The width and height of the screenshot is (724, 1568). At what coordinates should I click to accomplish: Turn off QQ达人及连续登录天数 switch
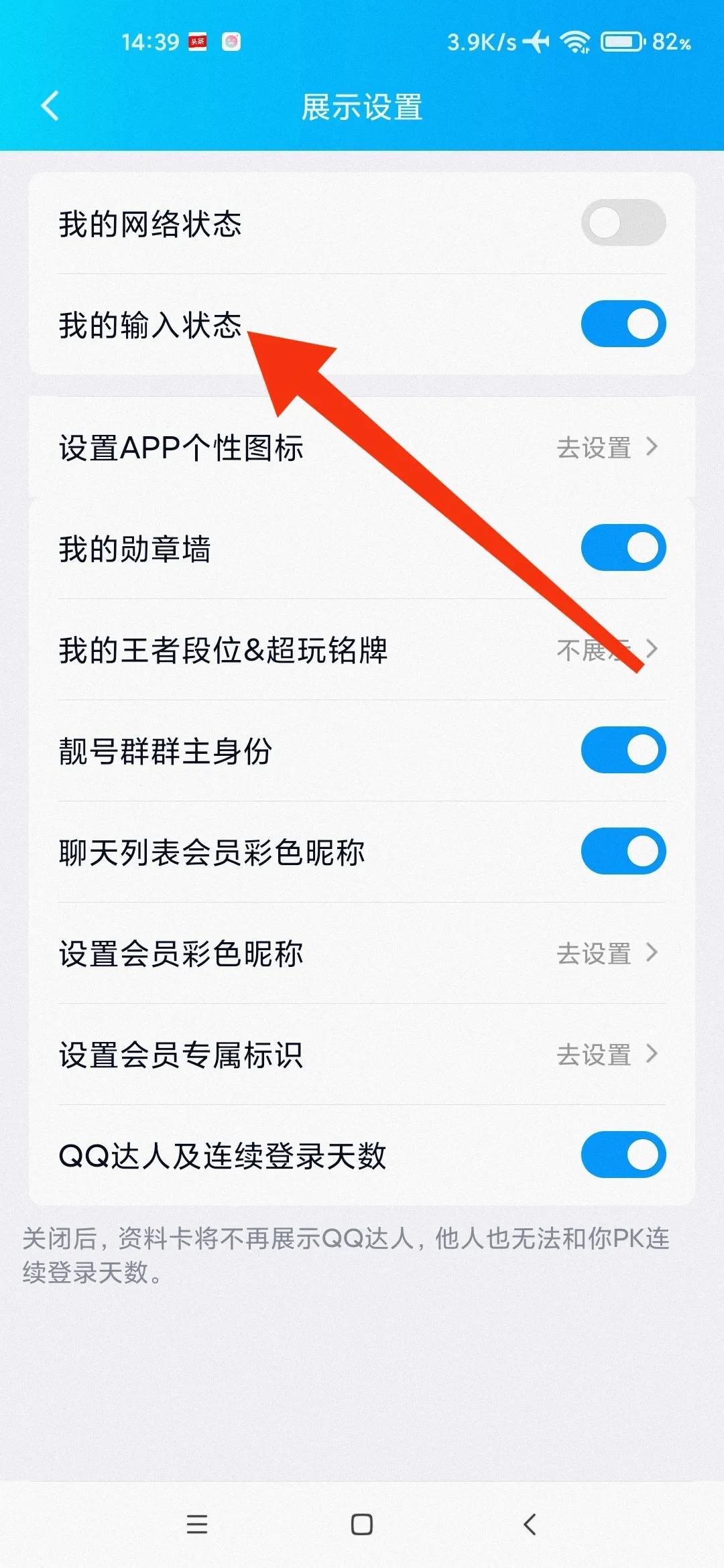click(x=623, y=1155)
